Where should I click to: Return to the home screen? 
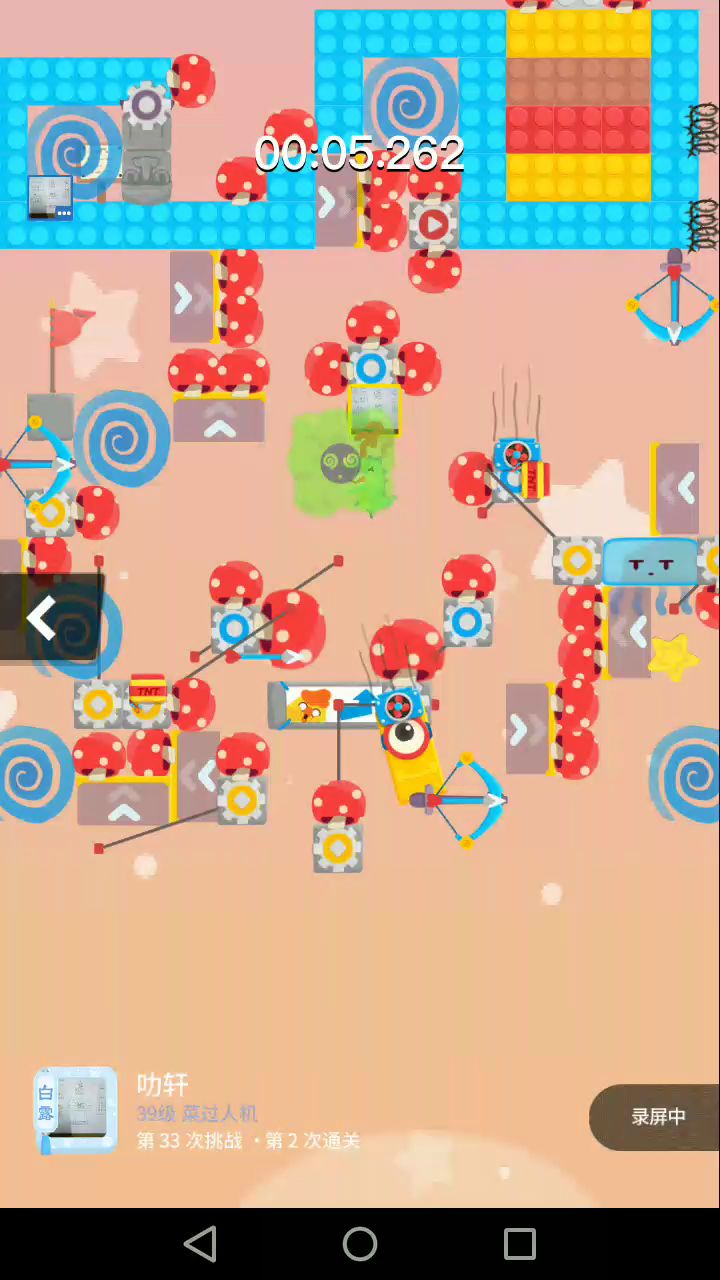click(x=360, y=1244)
